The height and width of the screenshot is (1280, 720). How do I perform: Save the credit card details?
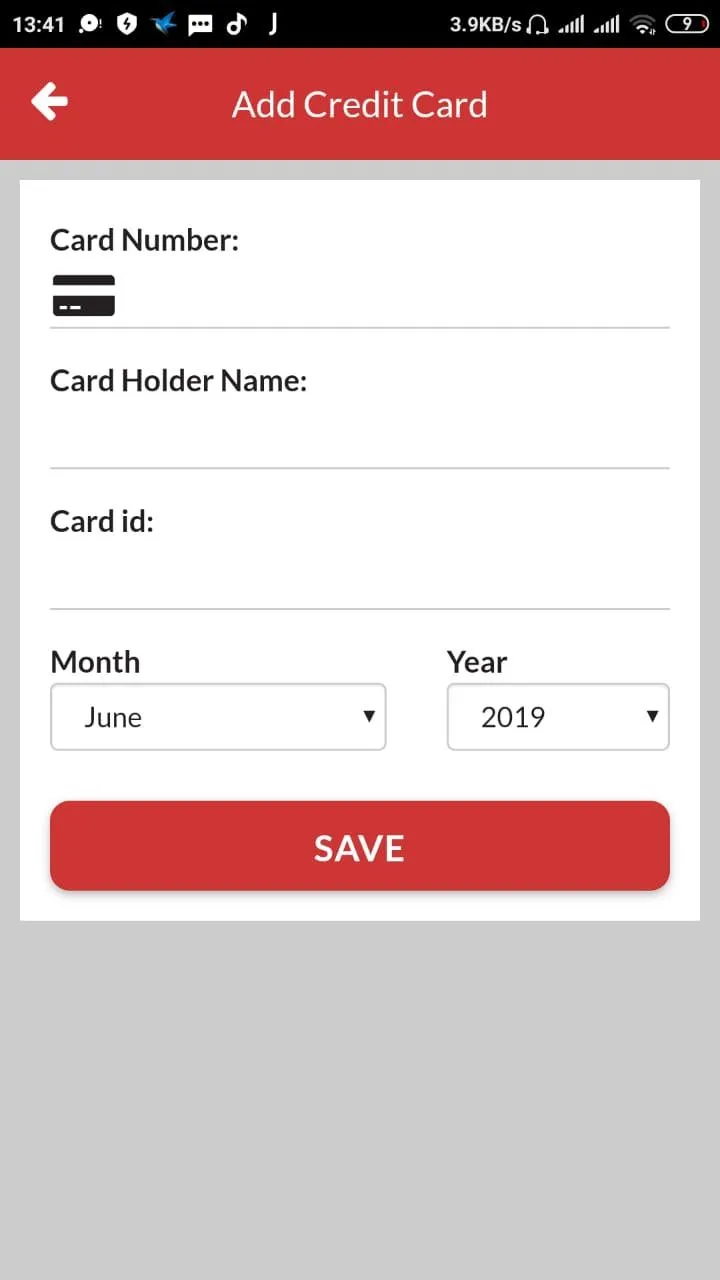coord(360,846)
